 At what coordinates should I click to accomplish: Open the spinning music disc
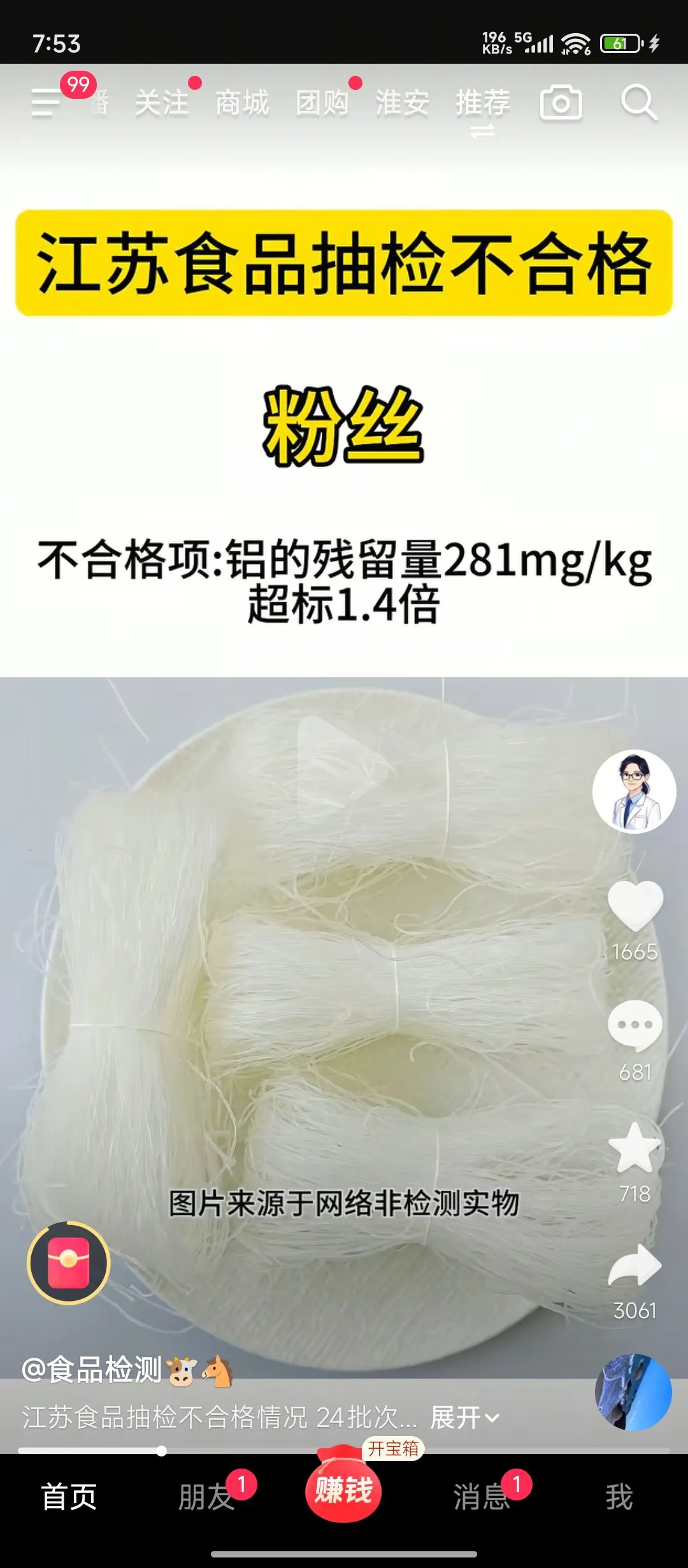click(x=633, y=1392)
